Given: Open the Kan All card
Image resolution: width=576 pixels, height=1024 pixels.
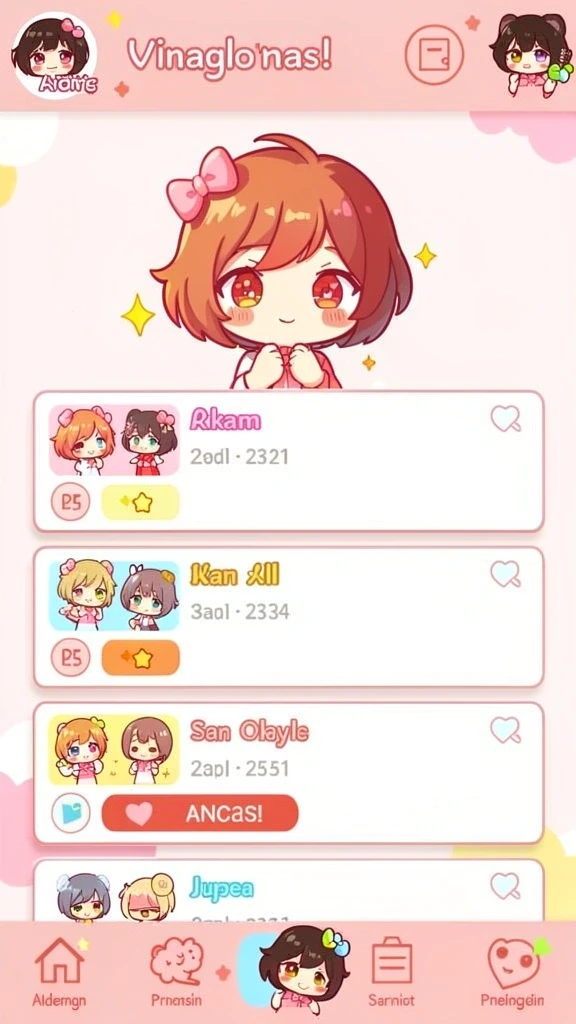Looking at the screenshot, I should coord(289,617).
